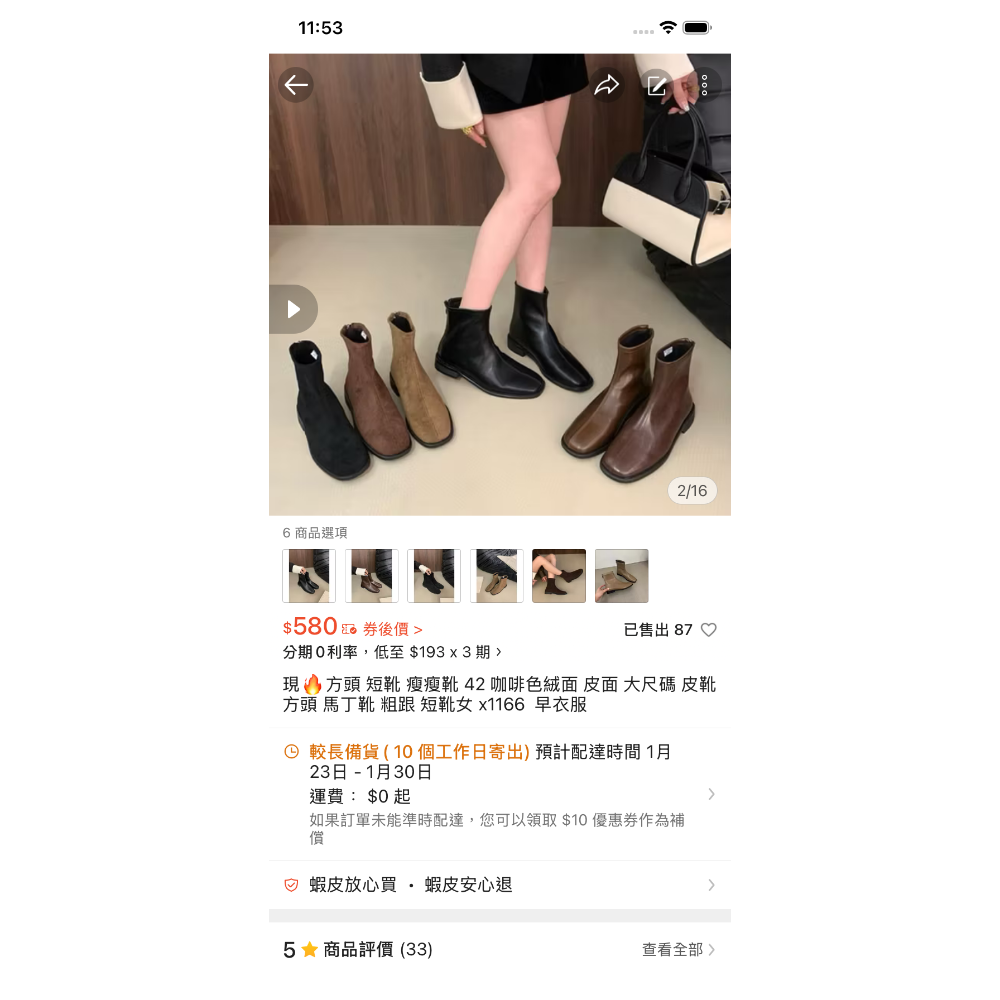Tap the edit icon beside the share arrow
1000x1000 pixels.
coord(657,85)
